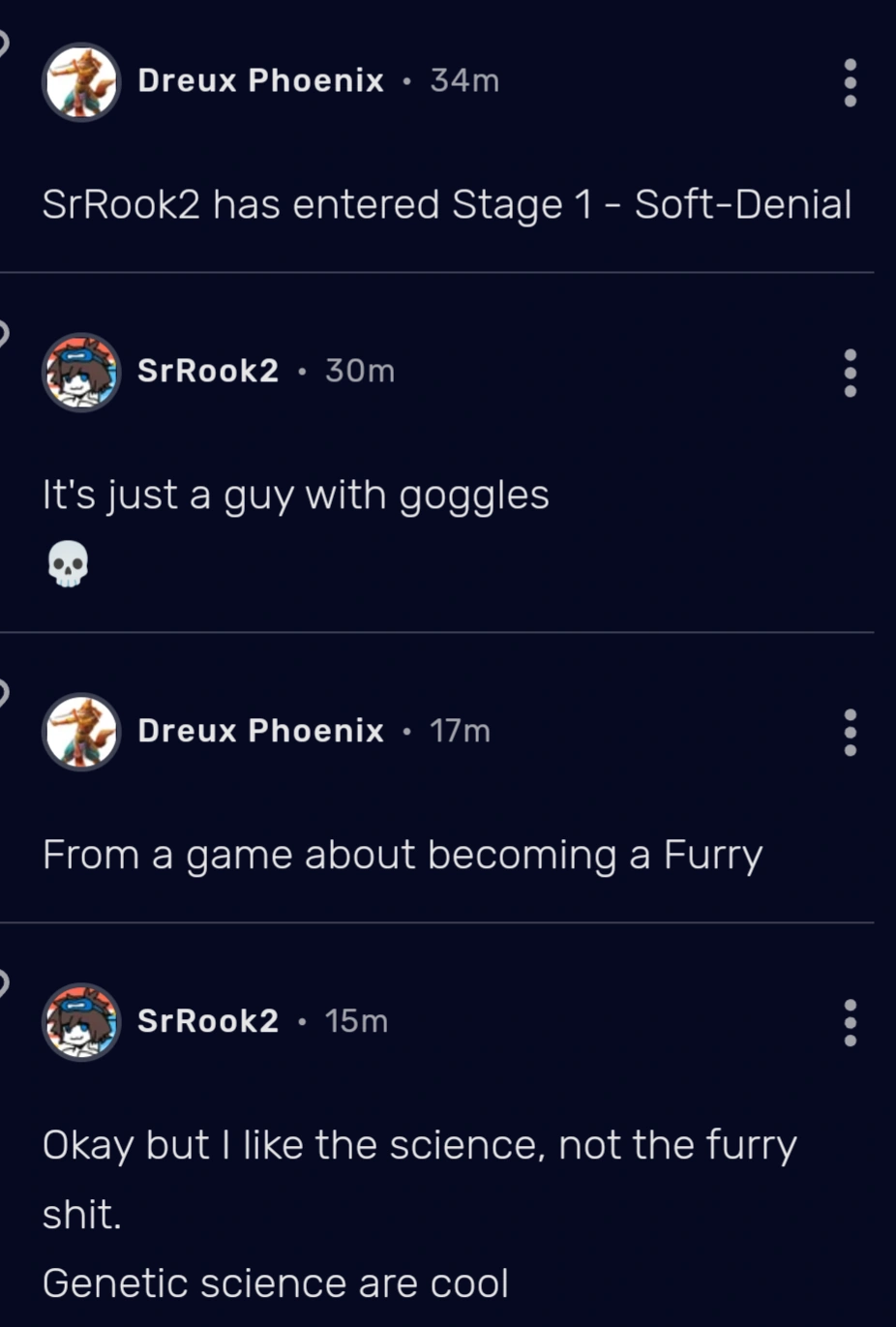Tap the Dreux Phoenix username on the 17m comment
Viewport: 896px width, 1327px height.
[260, 731]
